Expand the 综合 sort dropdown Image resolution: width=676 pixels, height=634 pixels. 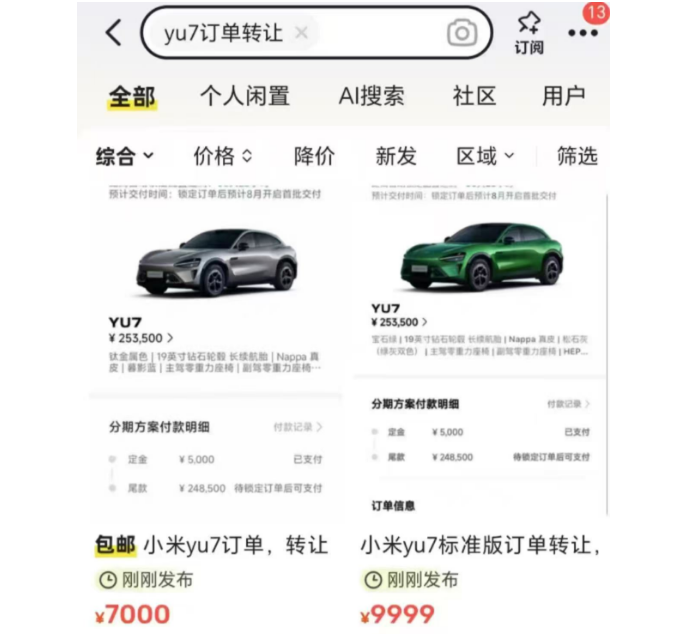click(x=124, y=156)
